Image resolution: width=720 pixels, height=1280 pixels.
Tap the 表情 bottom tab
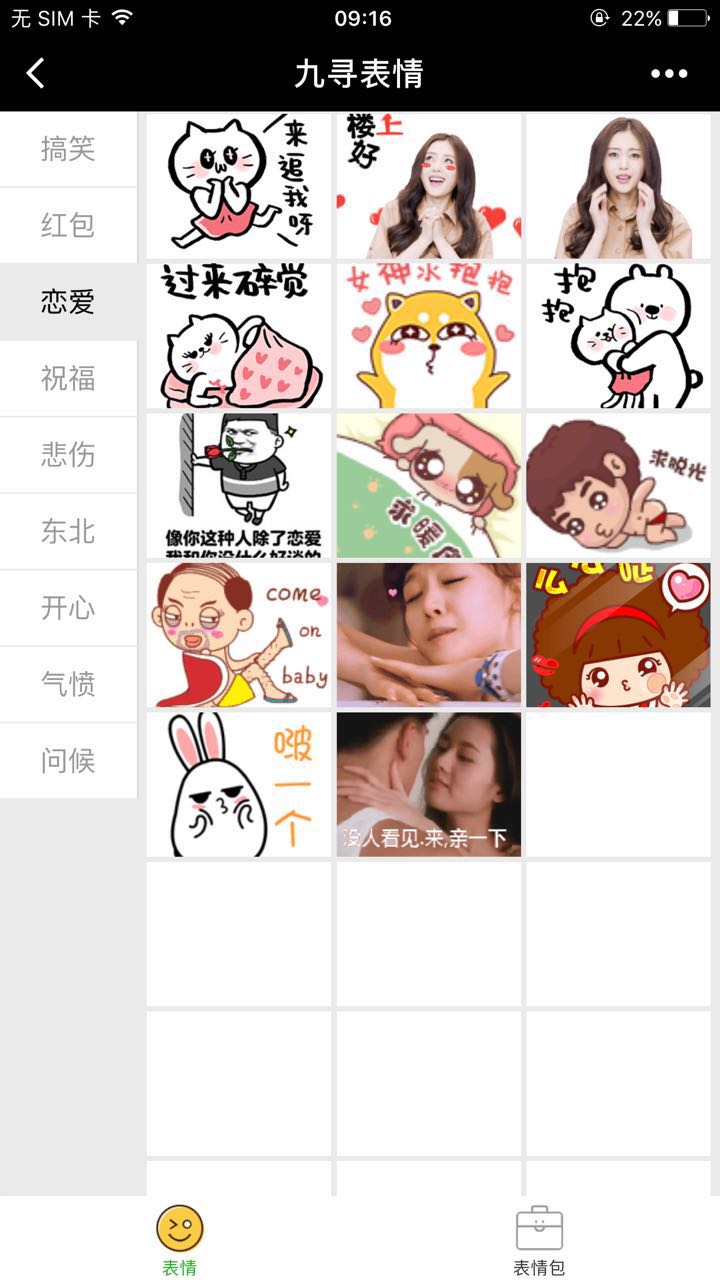click(x=180, y=1240)
